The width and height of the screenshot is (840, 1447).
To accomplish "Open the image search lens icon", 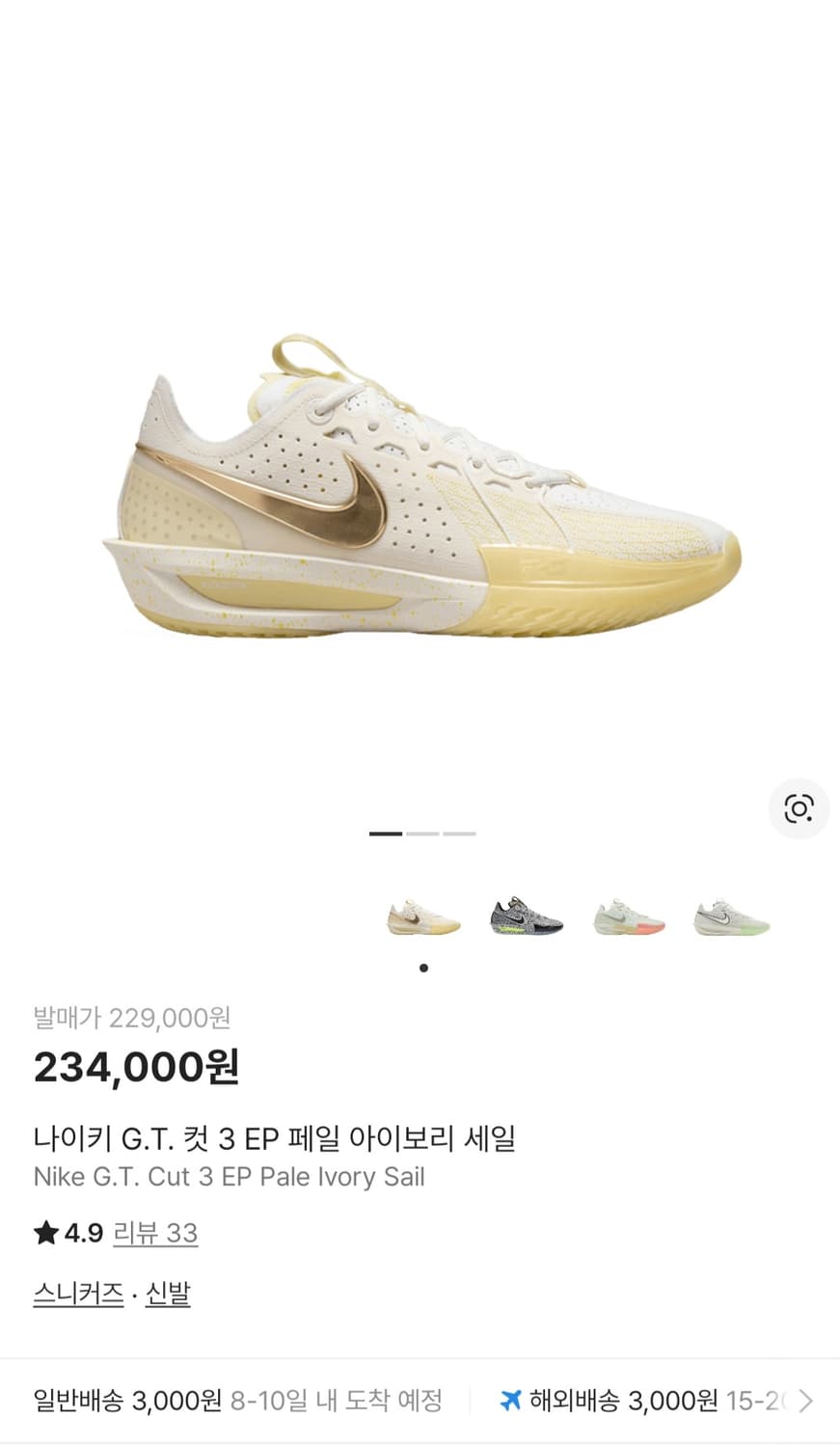I will 799,810.
